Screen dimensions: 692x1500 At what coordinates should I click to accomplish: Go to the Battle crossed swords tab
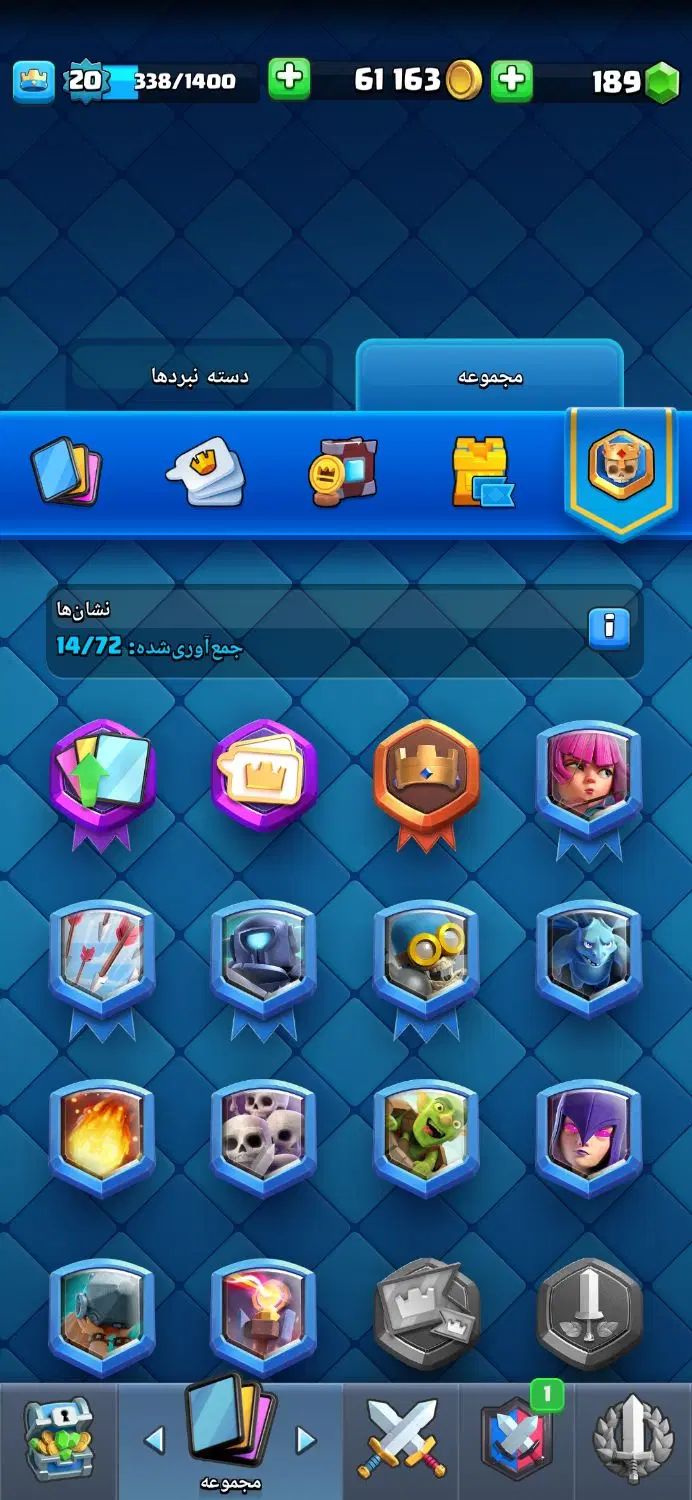(x=401, y=1440)
